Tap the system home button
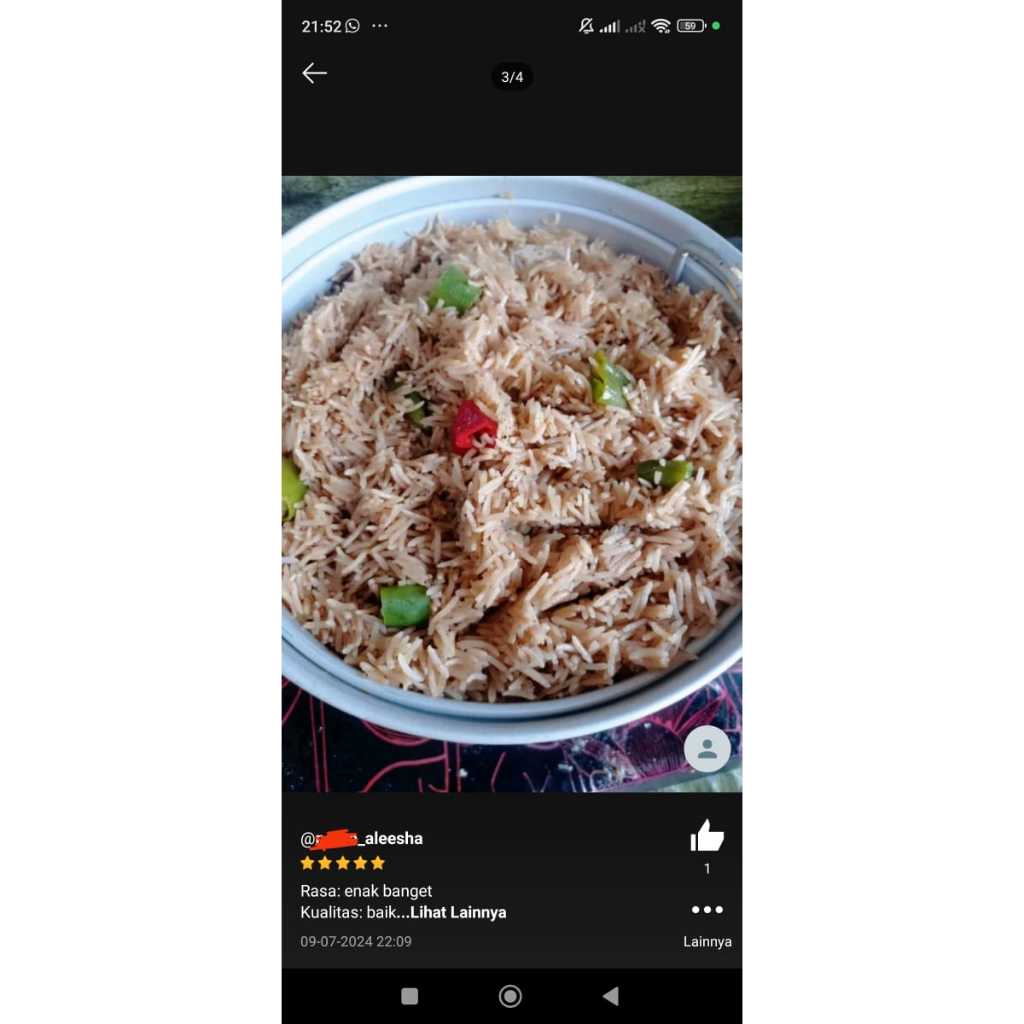 [x=510, y=996]
